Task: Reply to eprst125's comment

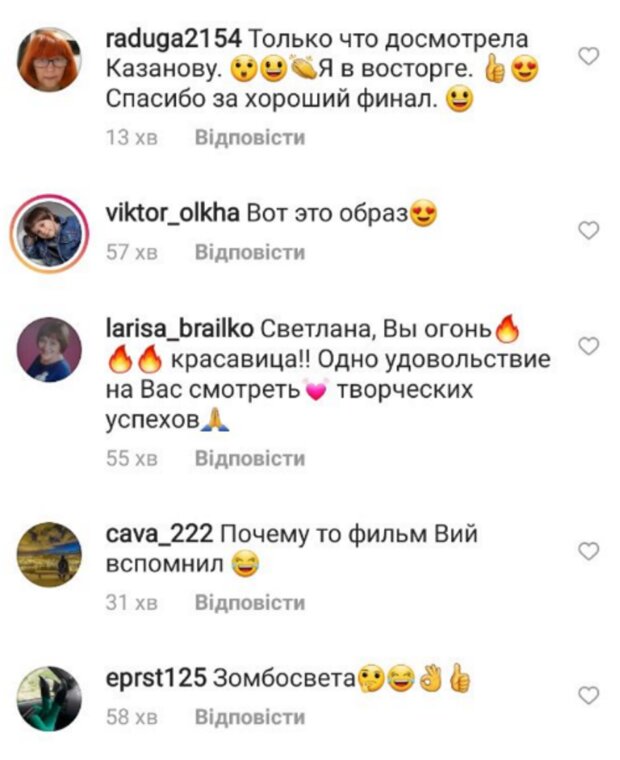Action: click(249, 717)
